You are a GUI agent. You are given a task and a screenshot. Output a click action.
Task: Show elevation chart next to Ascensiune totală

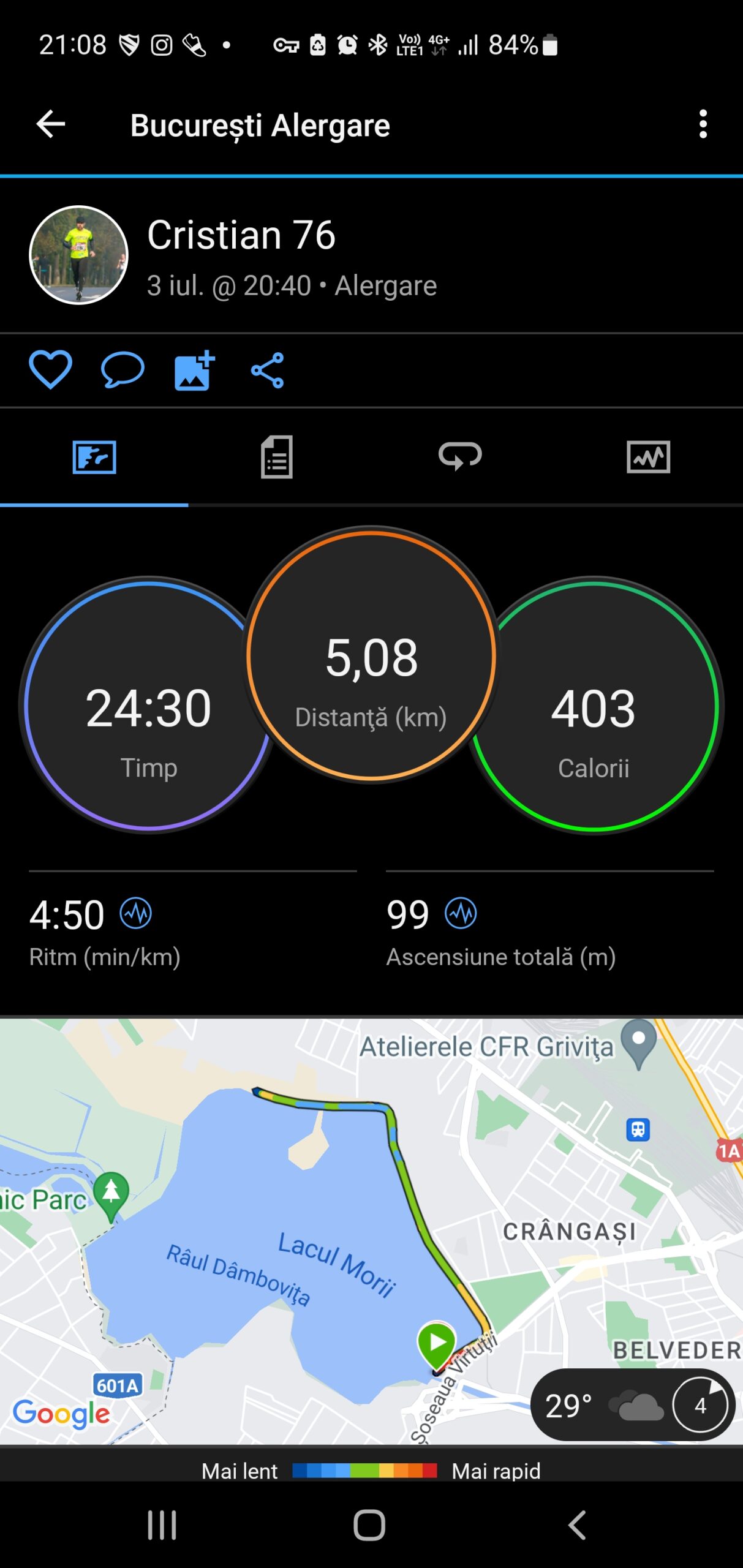(x=461, y=913)
